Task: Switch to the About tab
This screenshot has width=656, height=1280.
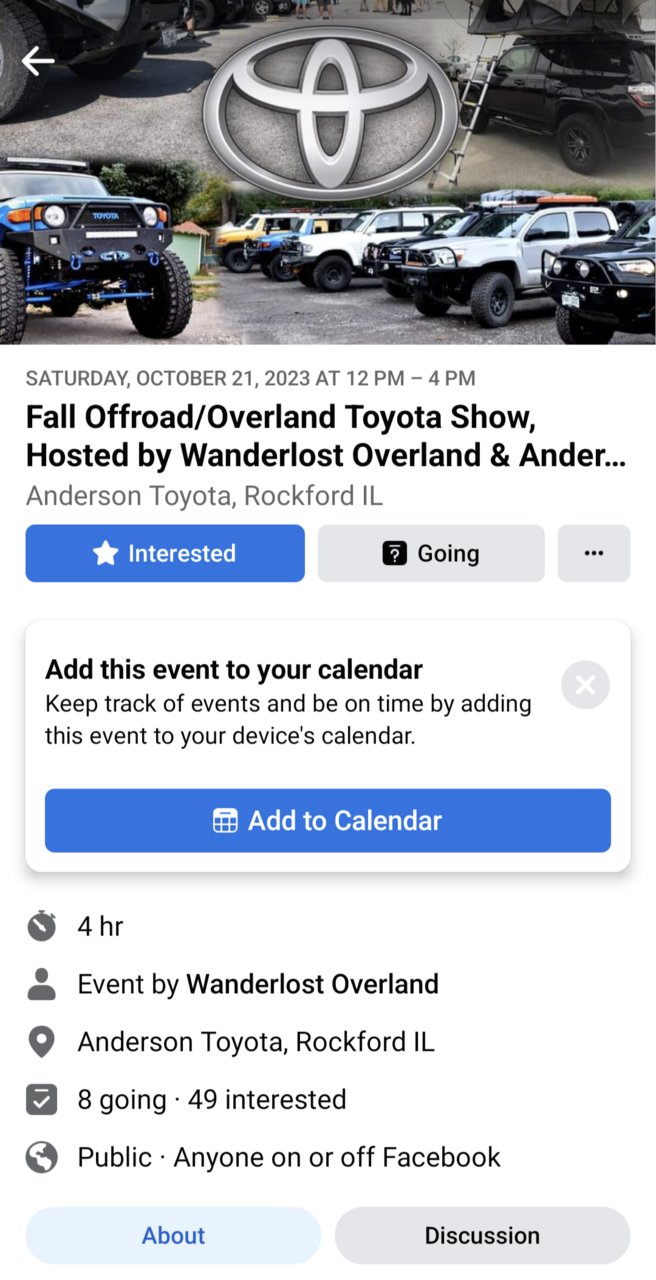Action: pyautogui.click(x=173, y=1235)
